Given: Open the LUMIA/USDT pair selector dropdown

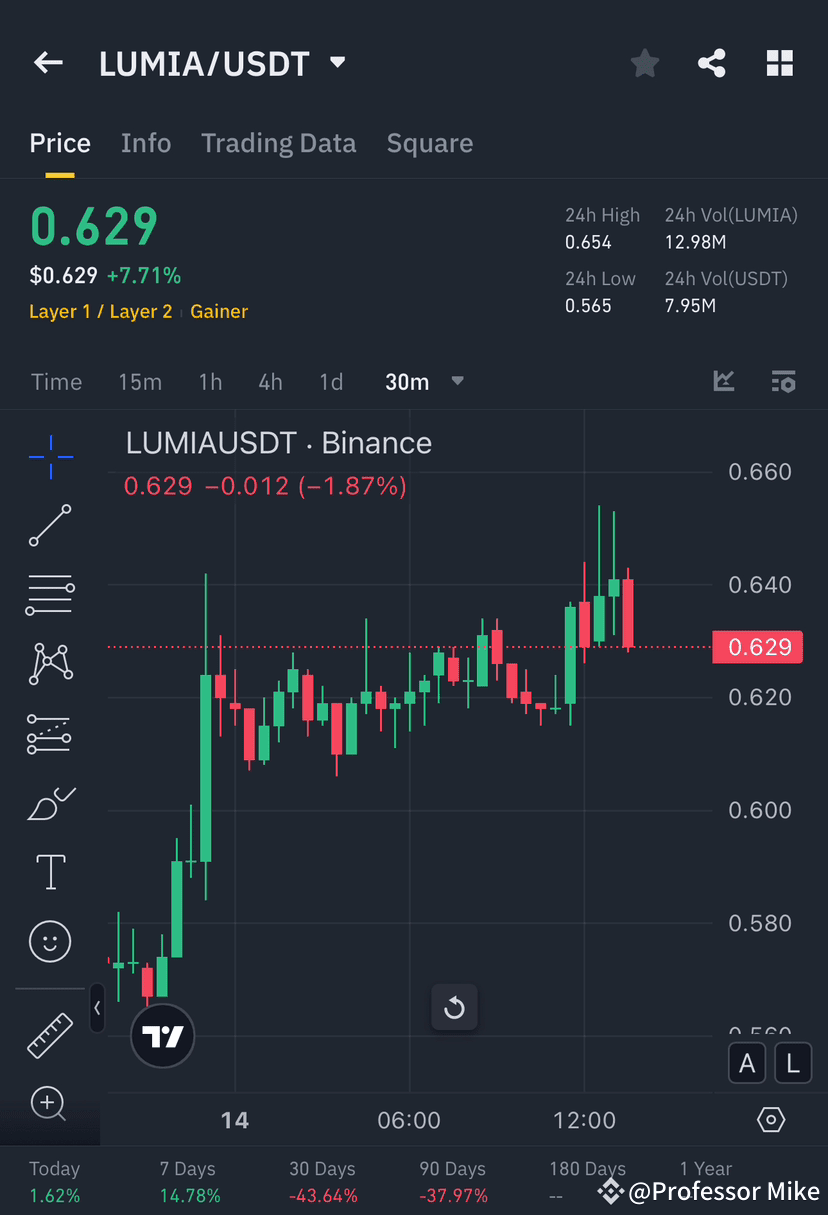Looking at the screenshot, I should point(337,62).
